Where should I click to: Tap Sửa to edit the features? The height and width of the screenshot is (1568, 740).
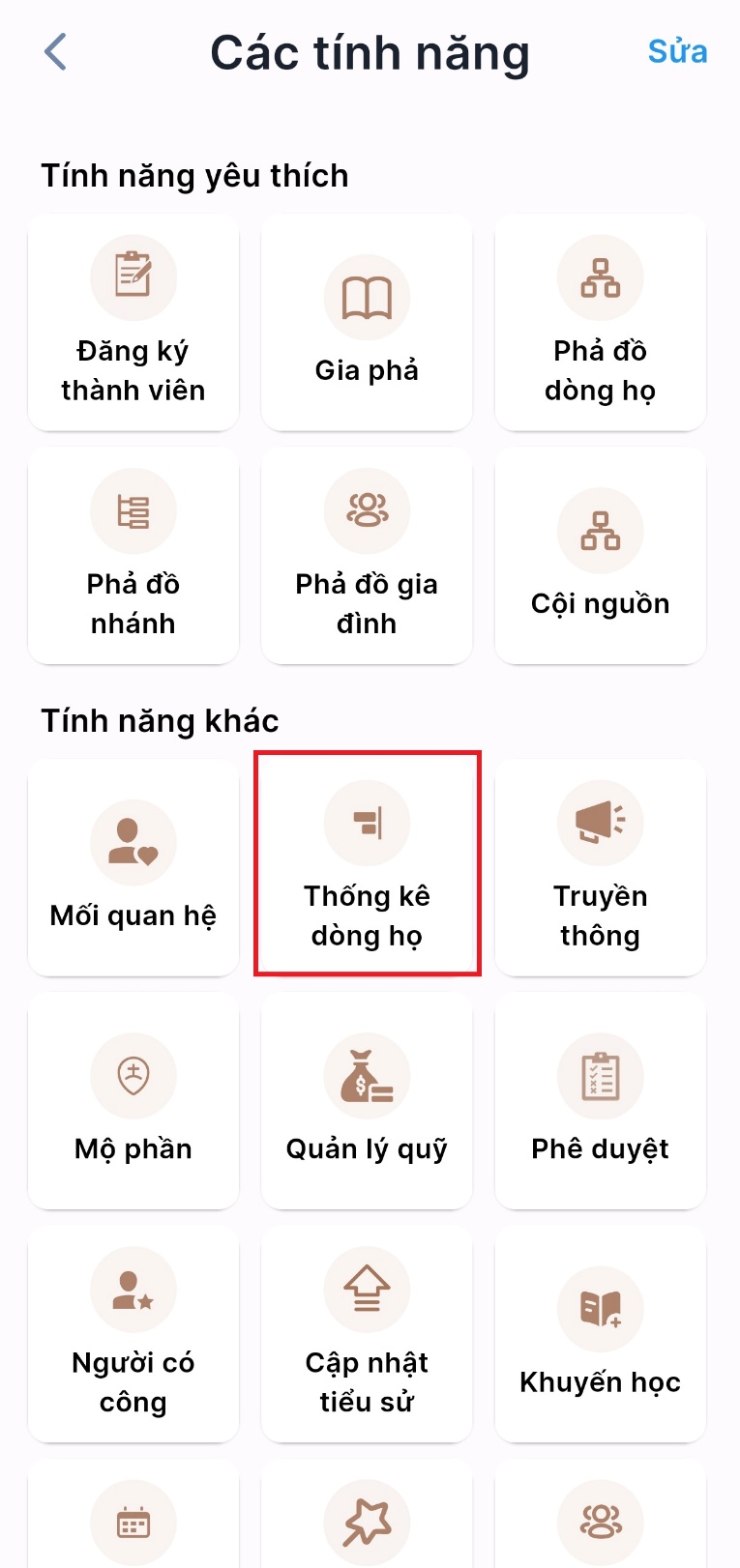[677, 51]
